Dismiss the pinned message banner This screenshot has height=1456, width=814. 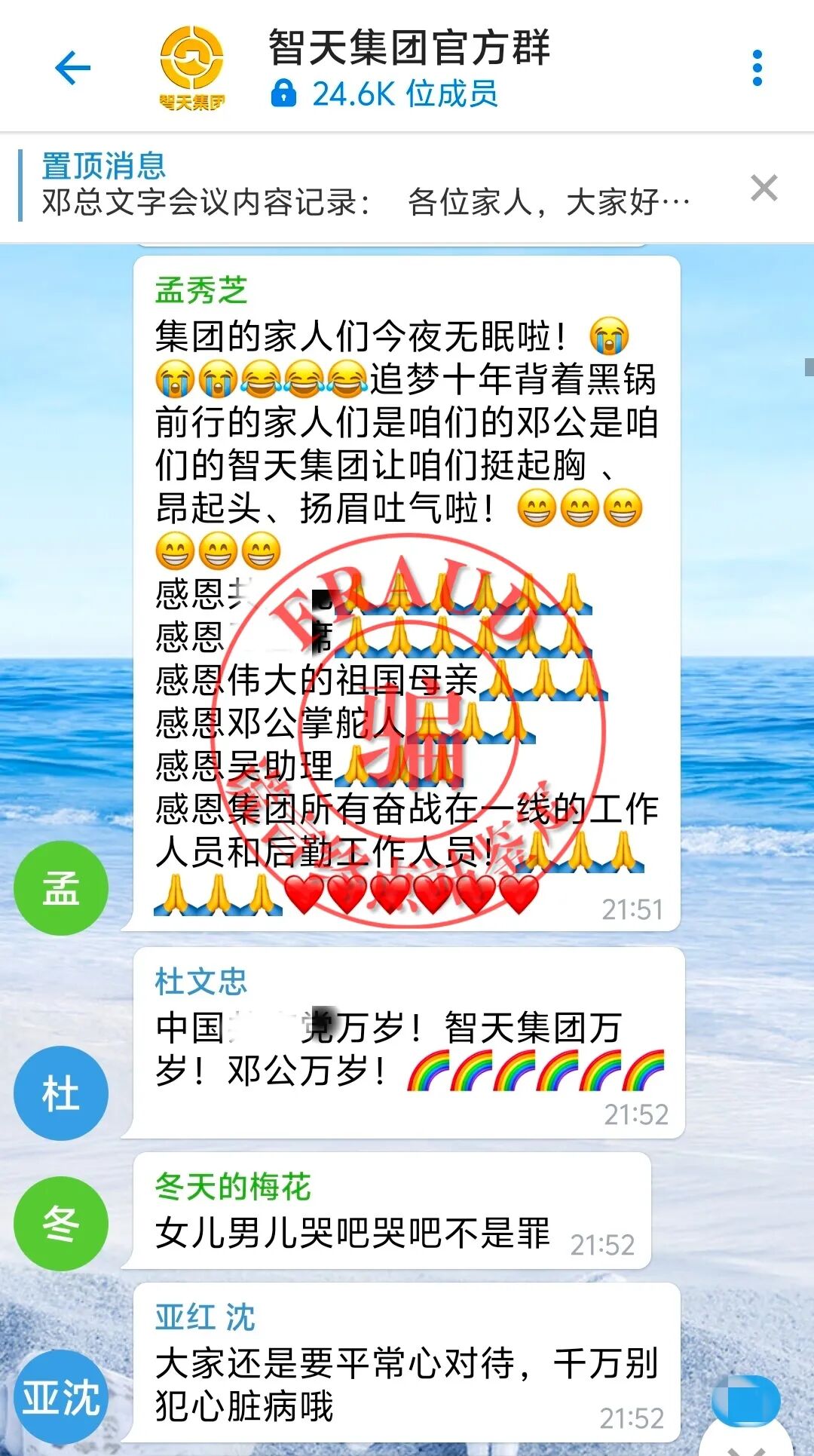764,188
